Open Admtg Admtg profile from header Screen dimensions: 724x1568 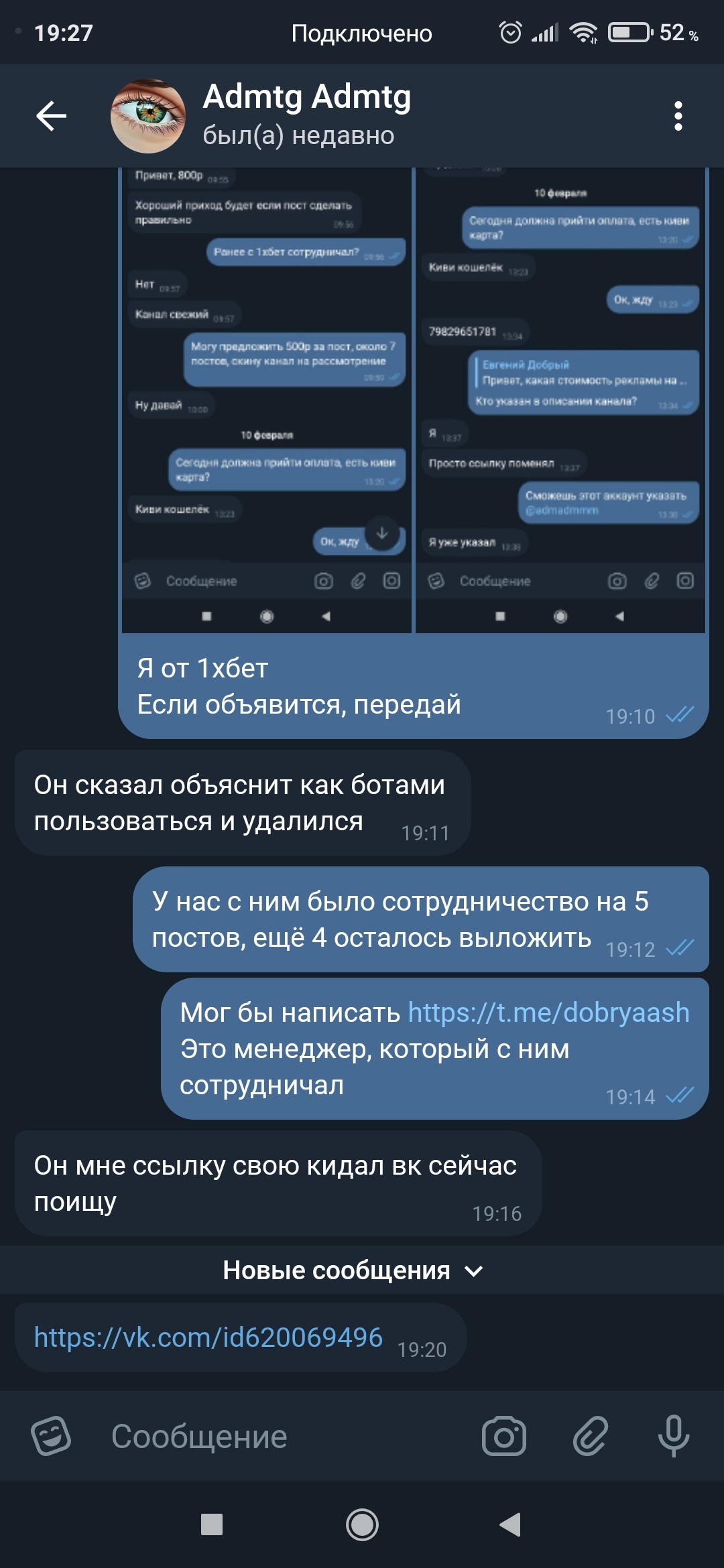306,115
